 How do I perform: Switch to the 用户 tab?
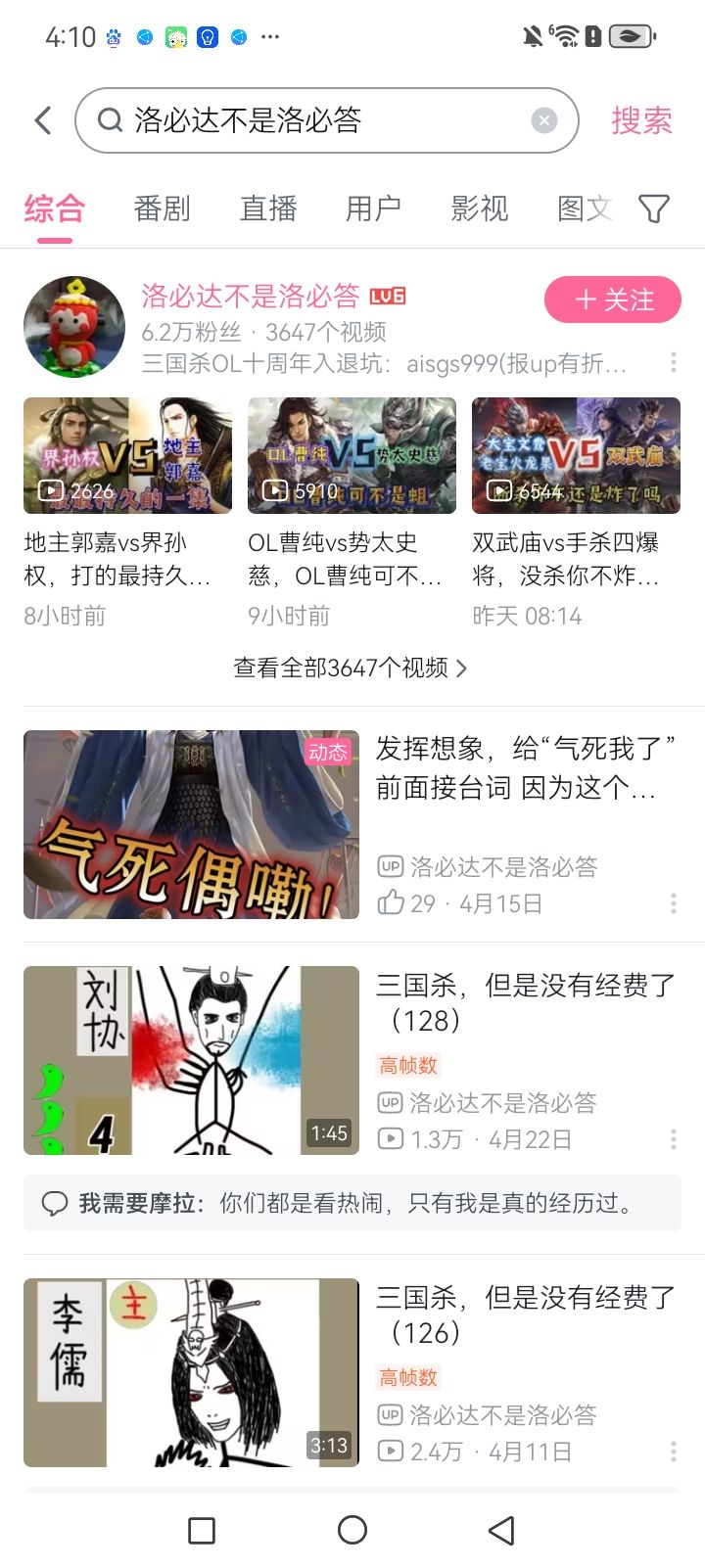[x=373, y=208]
